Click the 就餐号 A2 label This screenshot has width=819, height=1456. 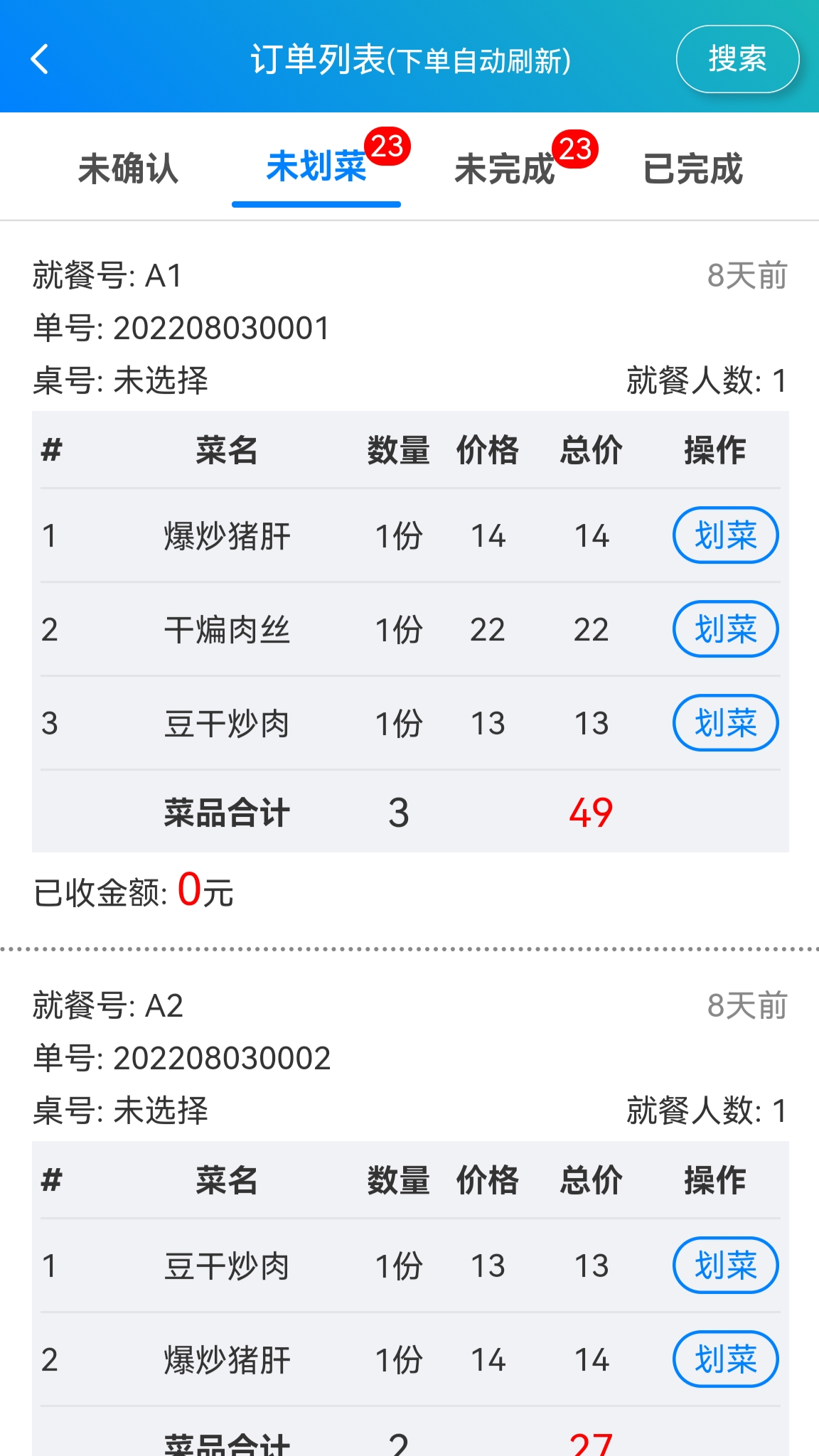pos(107,1005)
